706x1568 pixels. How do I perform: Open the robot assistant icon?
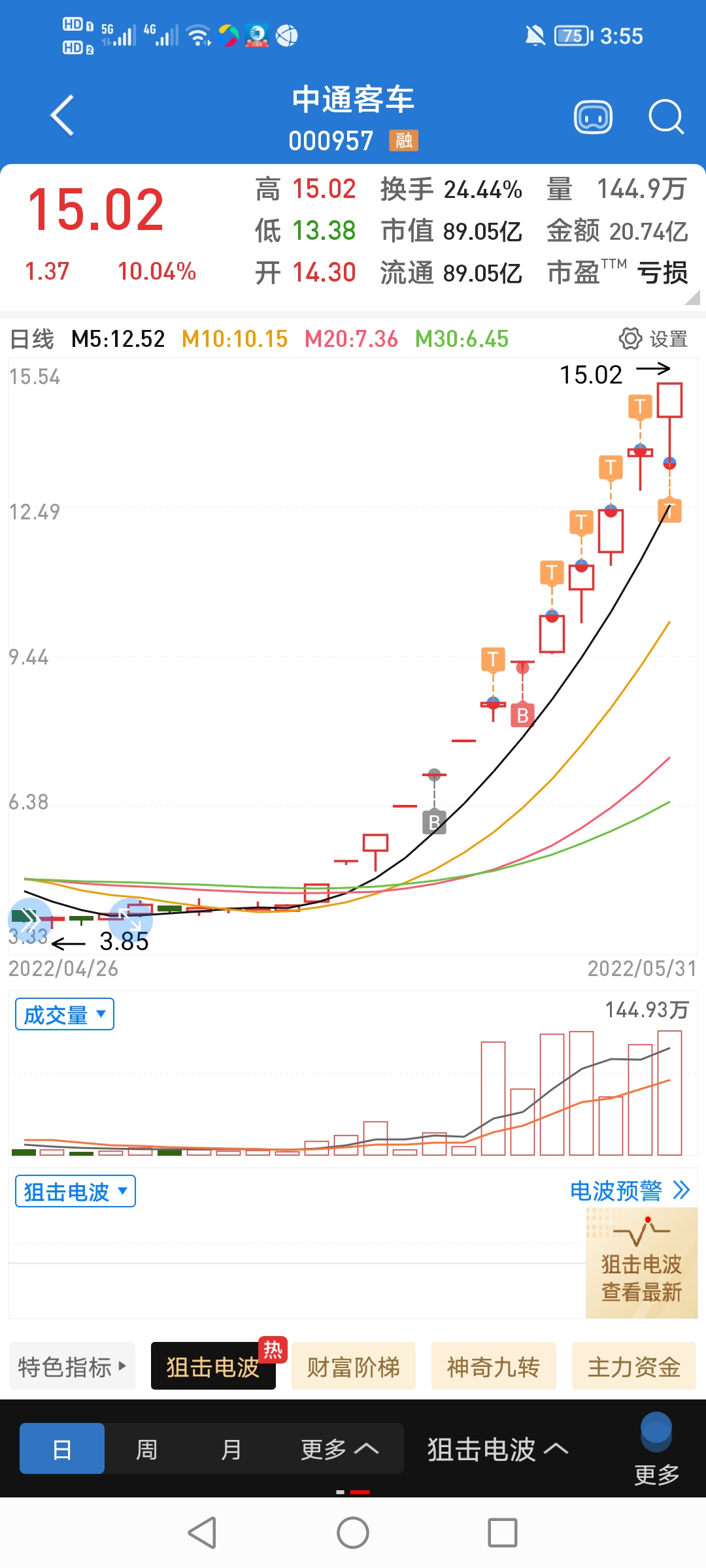[593, 118]
